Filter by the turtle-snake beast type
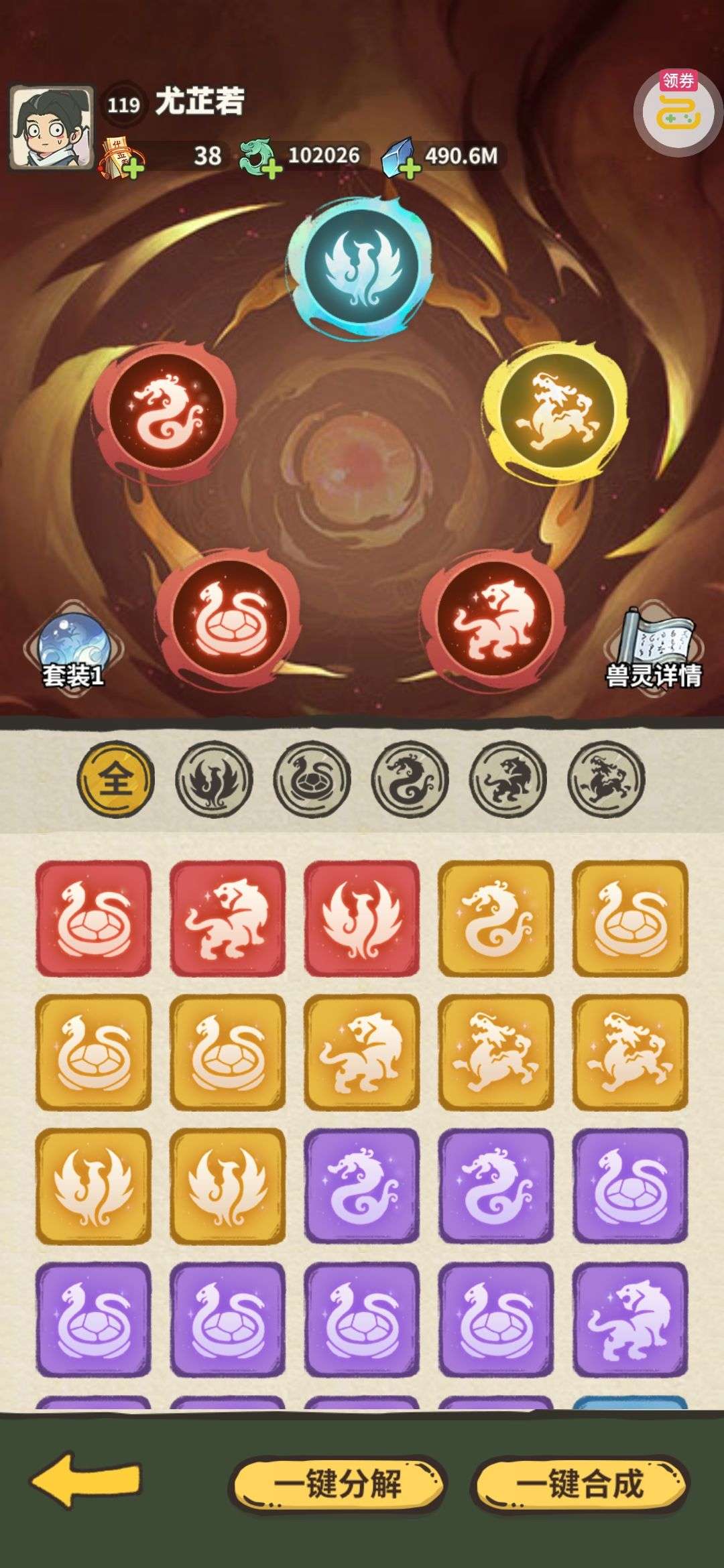Viewport: 724px width, 1568px height. click(312, 779)
